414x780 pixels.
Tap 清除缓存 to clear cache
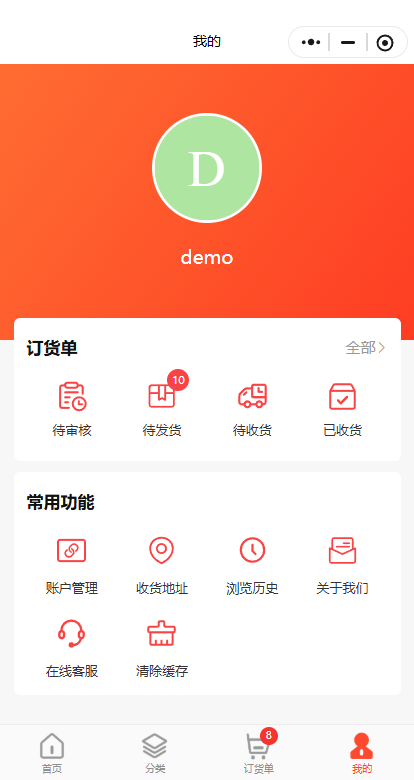pyautogui.click(x=162, y=649)
